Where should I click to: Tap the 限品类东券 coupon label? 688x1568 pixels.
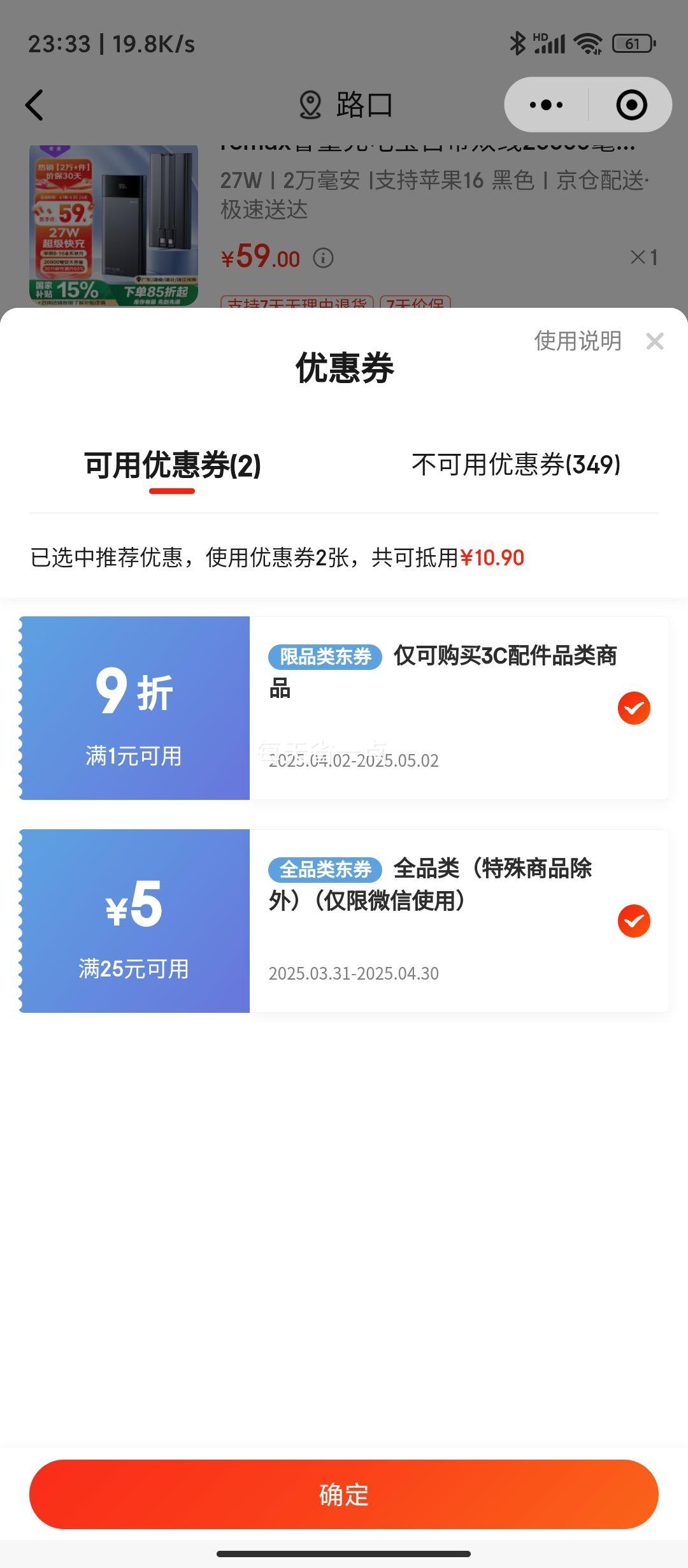coord(325,658)
